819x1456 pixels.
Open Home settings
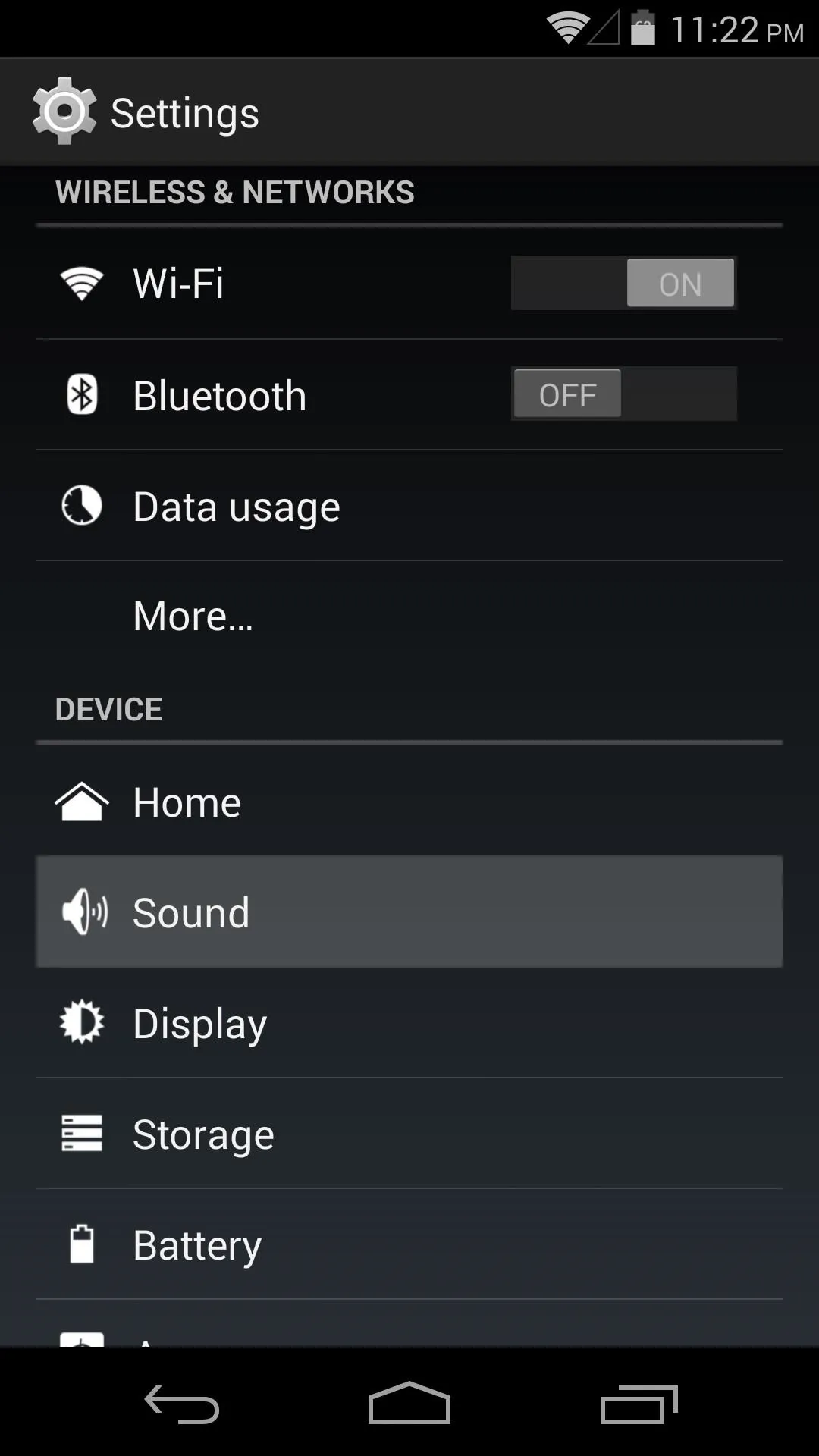(x=409, y=802)
